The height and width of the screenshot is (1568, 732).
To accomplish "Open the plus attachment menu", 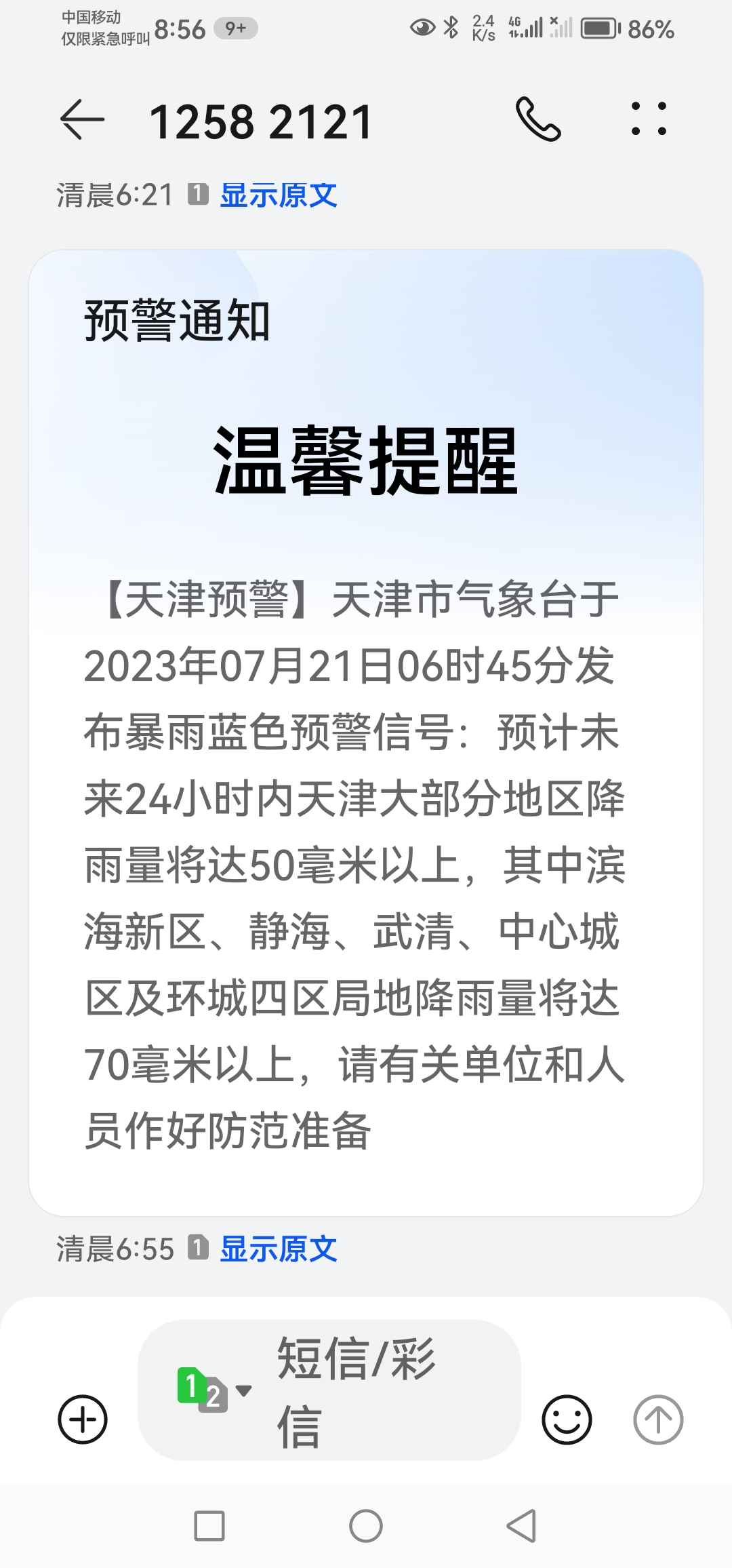I will pyautogui.click(x=83, y=1419).
